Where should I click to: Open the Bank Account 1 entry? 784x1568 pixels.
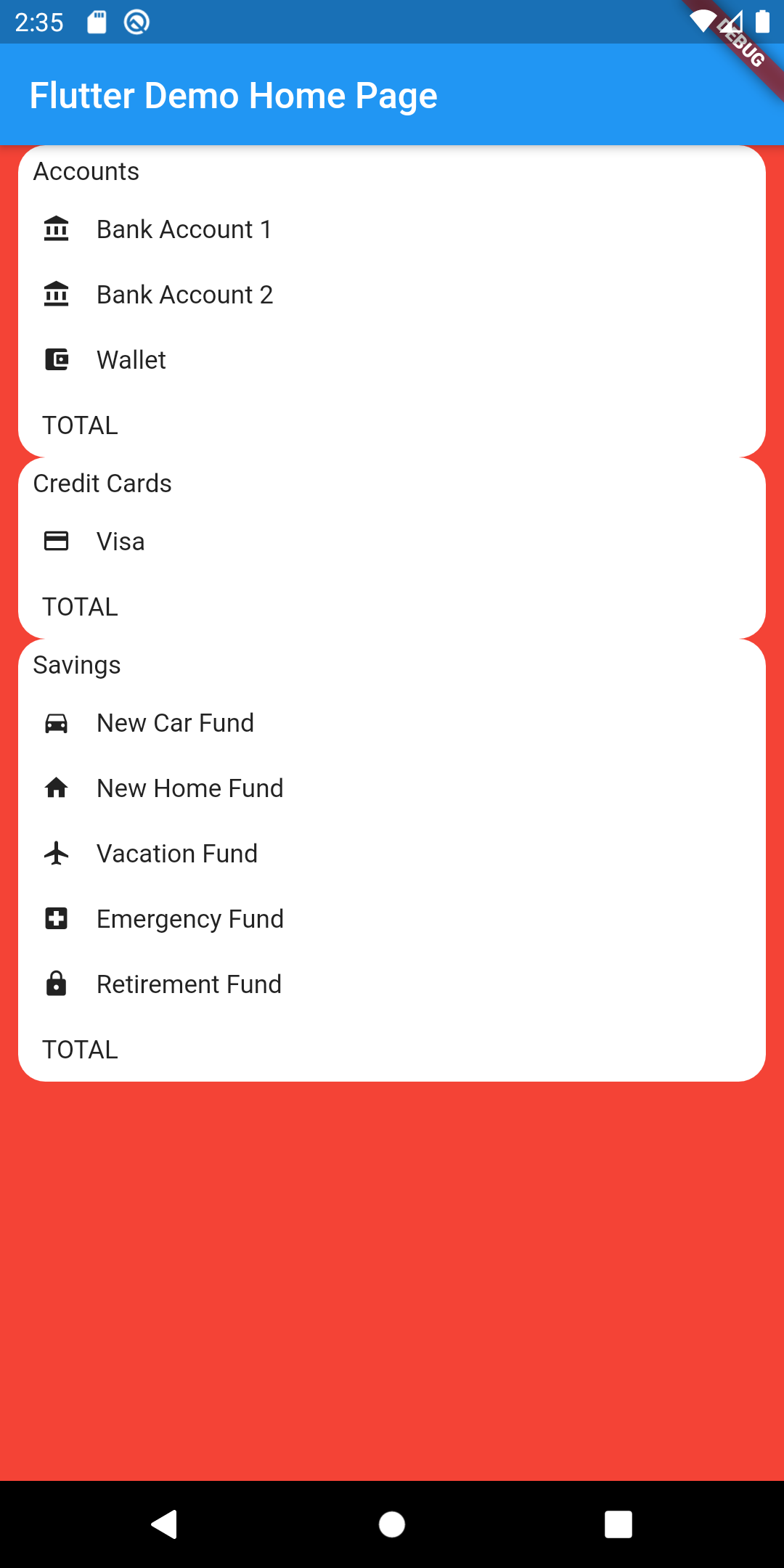[184, 229]
